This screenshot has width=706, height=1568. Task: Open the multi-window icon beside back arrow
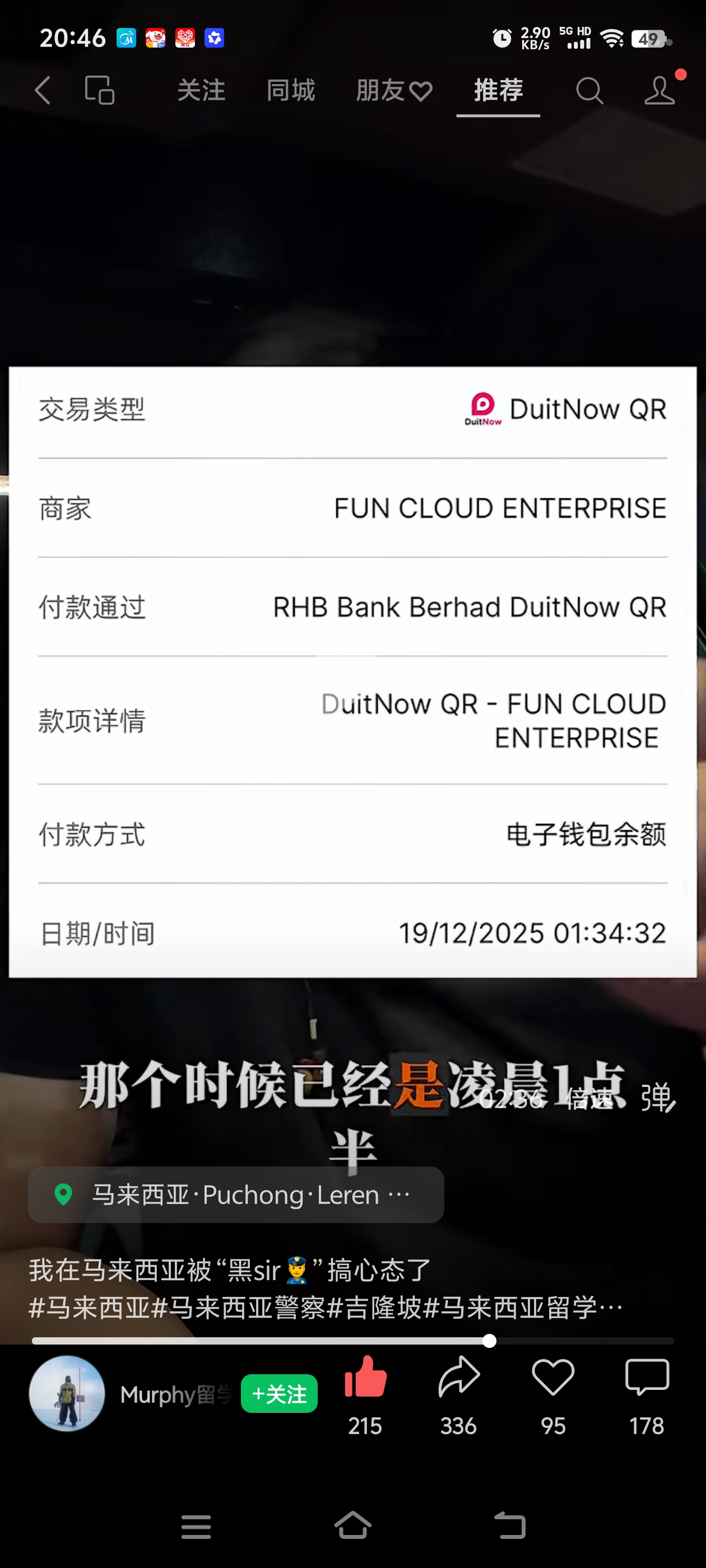point(99,91)
